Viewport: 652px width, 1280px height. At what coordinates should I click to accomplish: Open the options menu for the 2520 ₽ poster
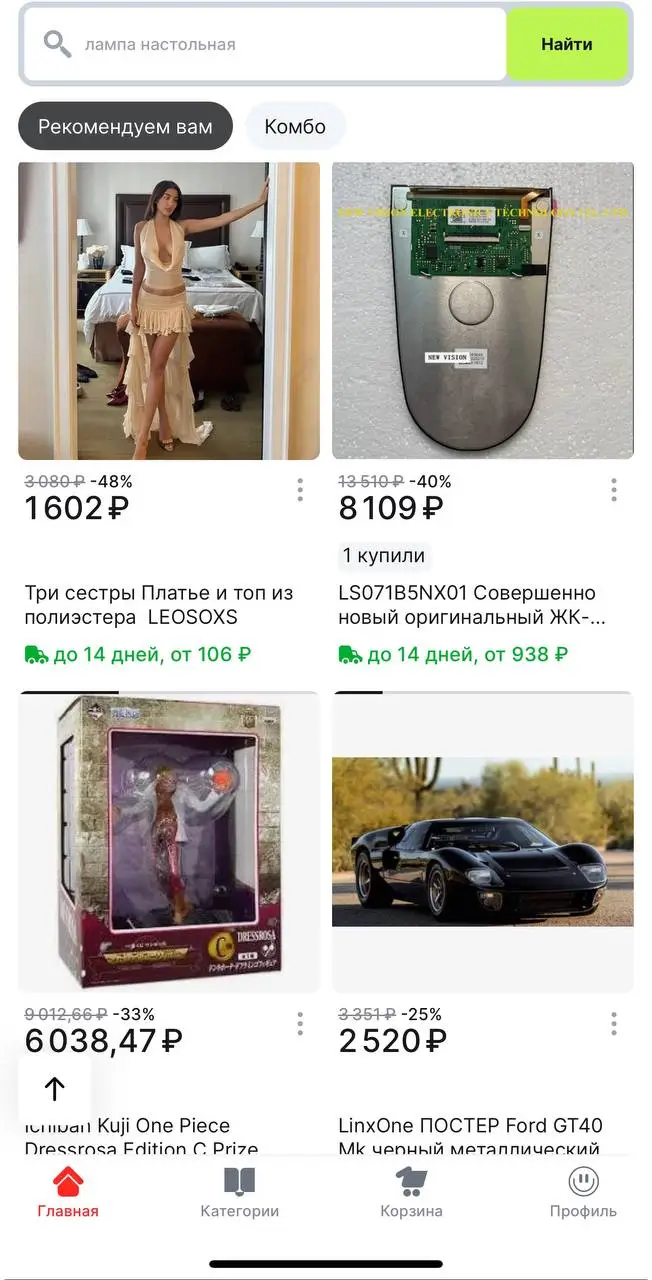pyautogui.click(x=614, y=1024)
